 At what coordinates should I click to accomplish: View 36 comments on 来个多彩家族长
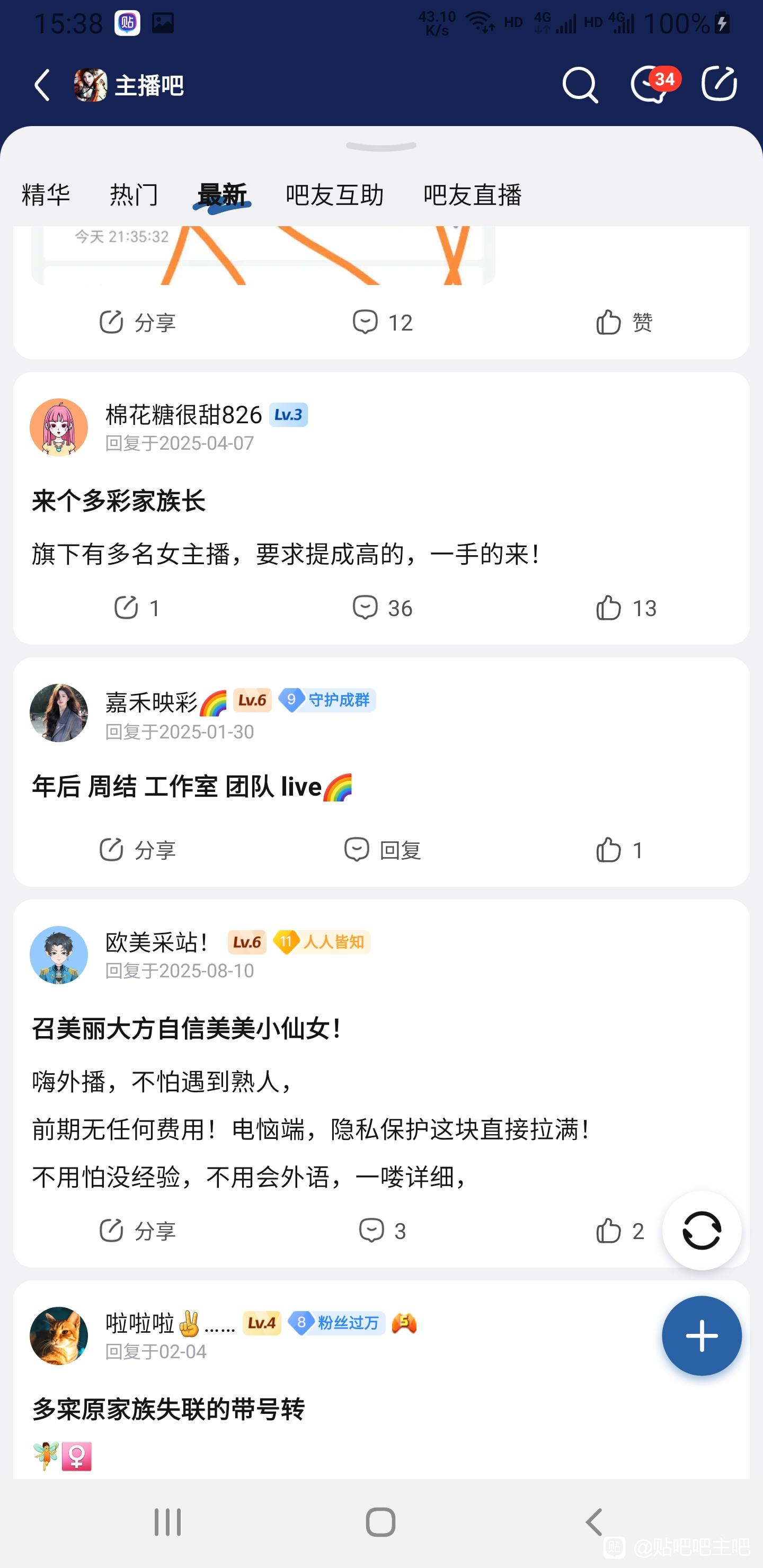pyautogui.click(x=382, y=608)
